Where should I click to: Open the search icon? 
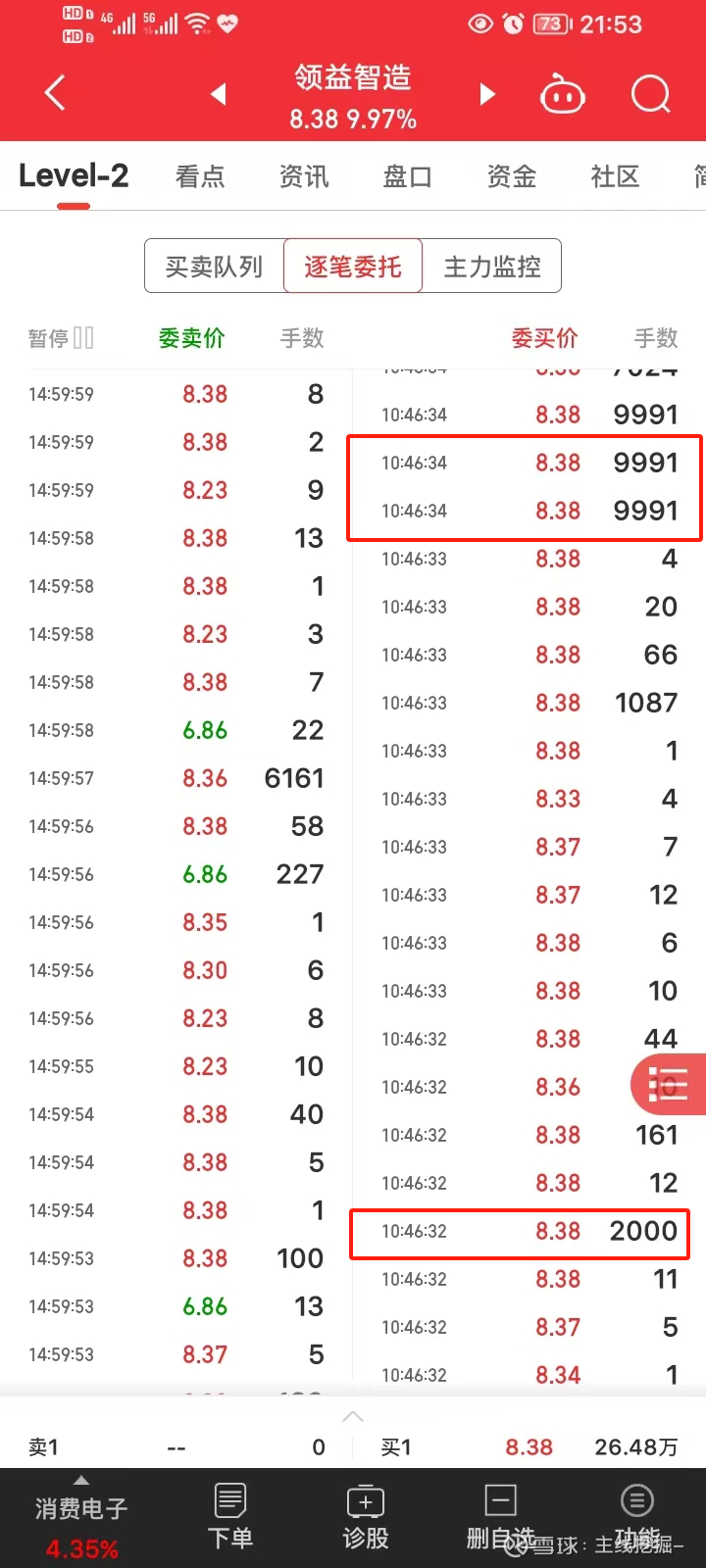650,94
